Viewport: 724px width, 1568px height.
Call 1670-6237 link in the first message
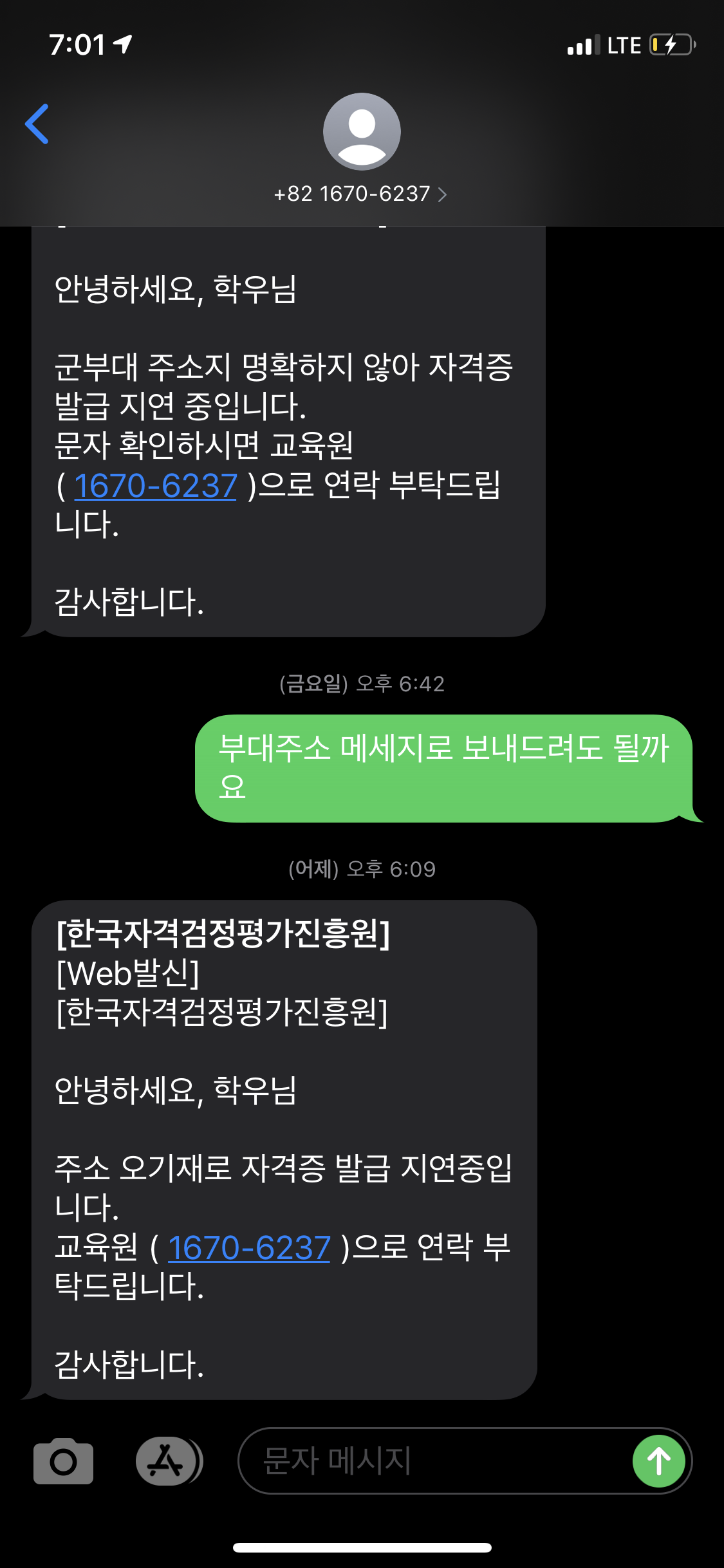[x=155, y=485]
